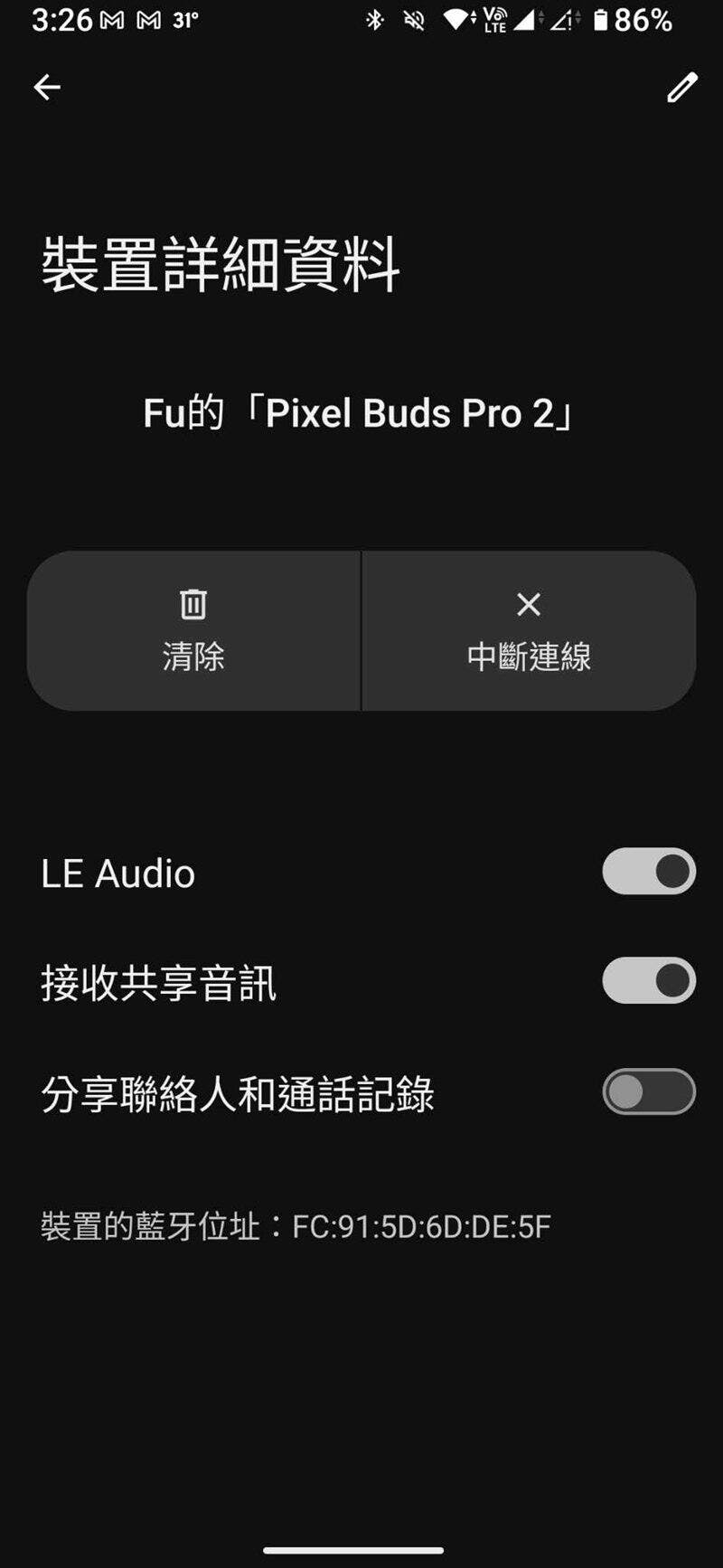
Task: Tap 清除 to forget the device
Action: tap(193, 630)
